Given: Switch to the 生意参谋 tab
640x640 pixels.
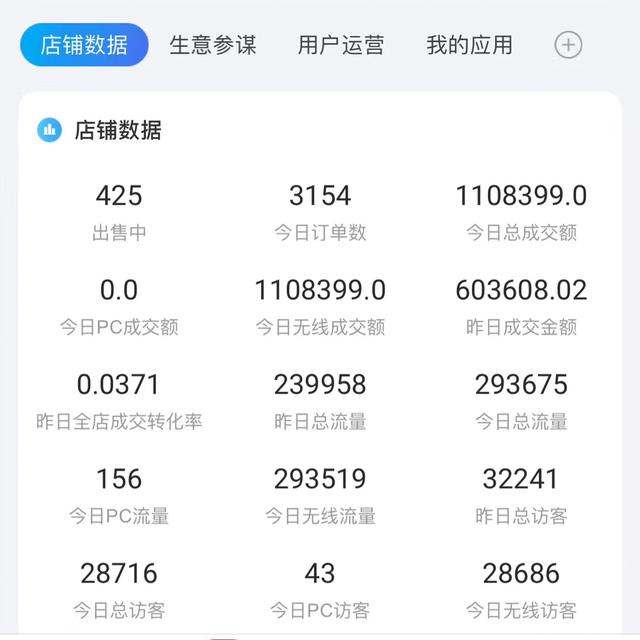Looking at the screenshot, I should pos(212,45).
